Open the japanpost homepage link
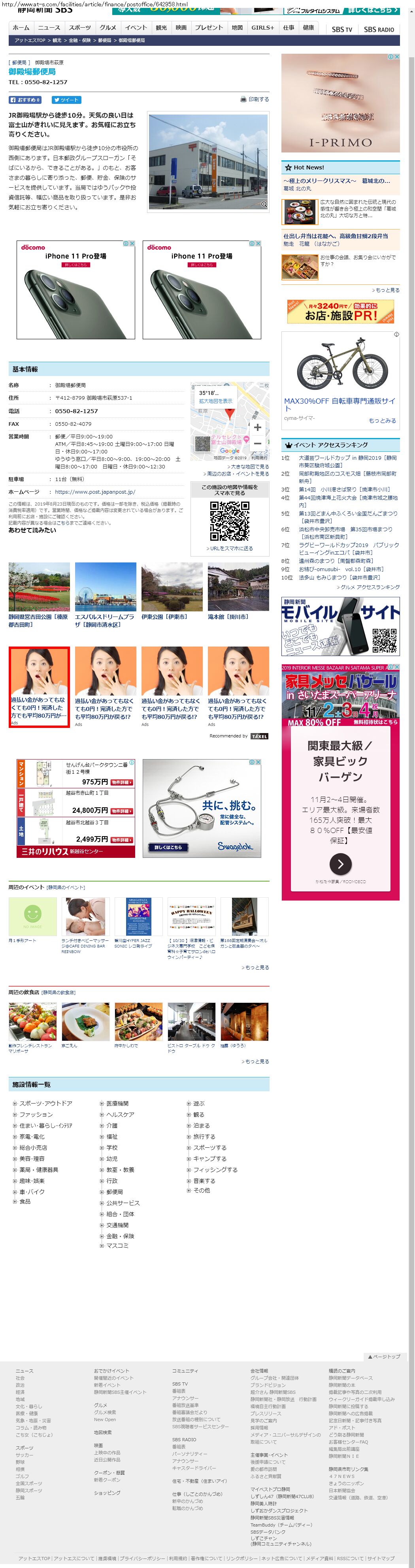Viewport: 415px width, 1568px height. click(x=94, y=492)
